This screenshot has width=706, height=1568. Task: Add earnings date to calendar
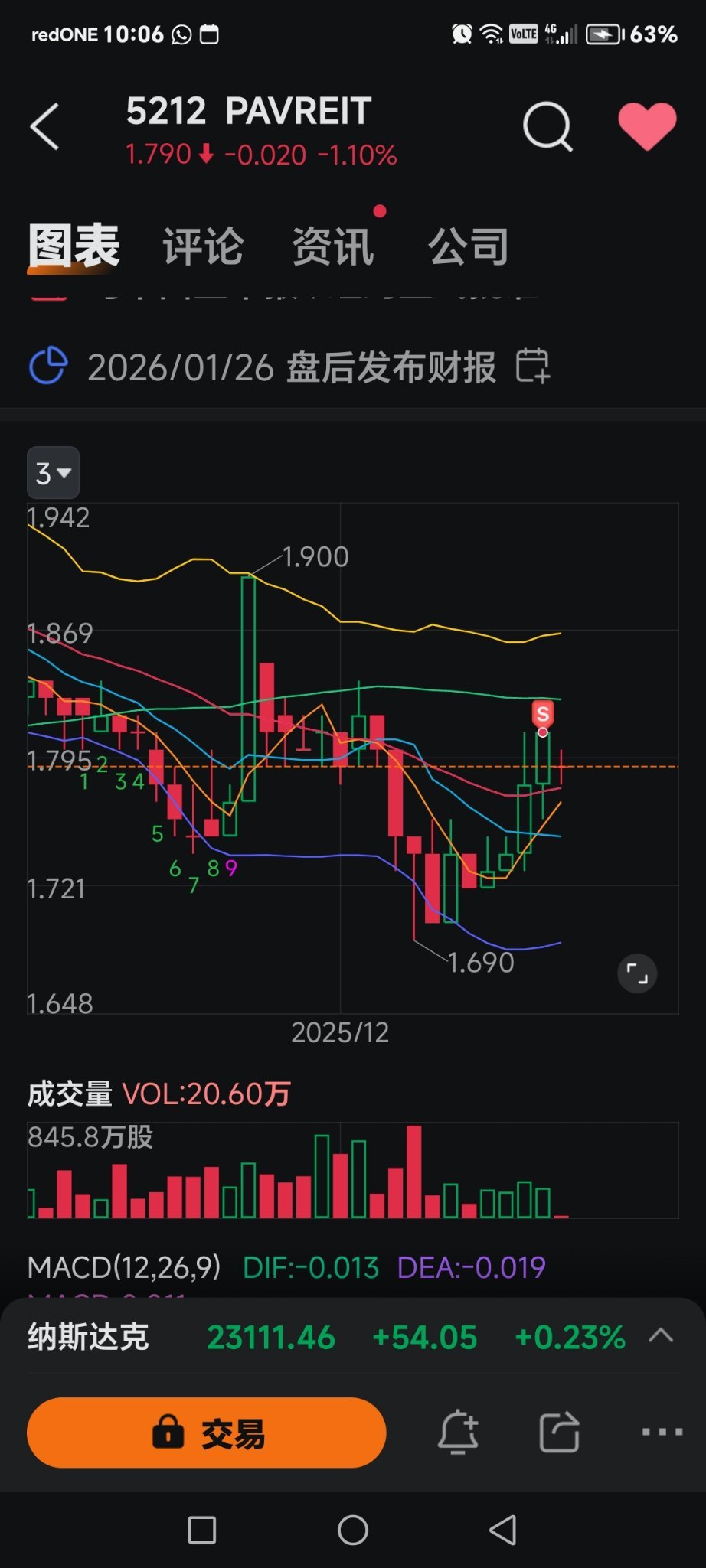532,366
